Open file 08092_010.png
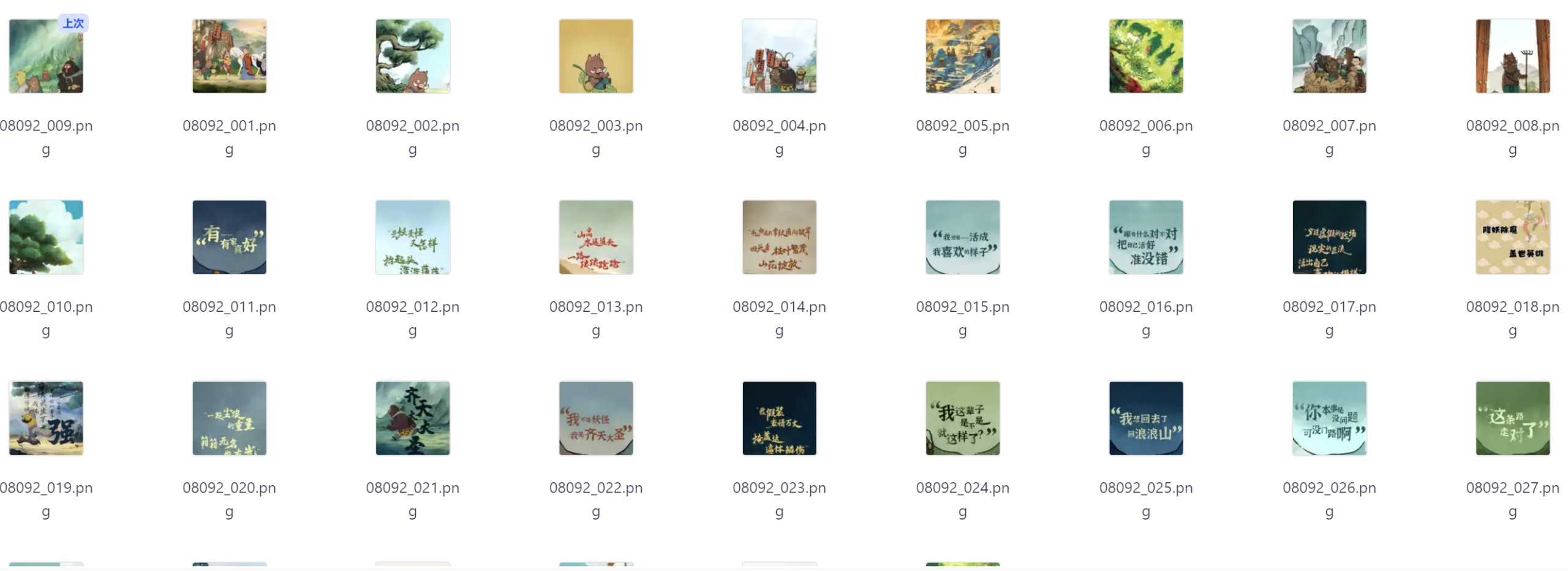The height and width of the screenshot is (571, 1568). [x=46, y=237]
